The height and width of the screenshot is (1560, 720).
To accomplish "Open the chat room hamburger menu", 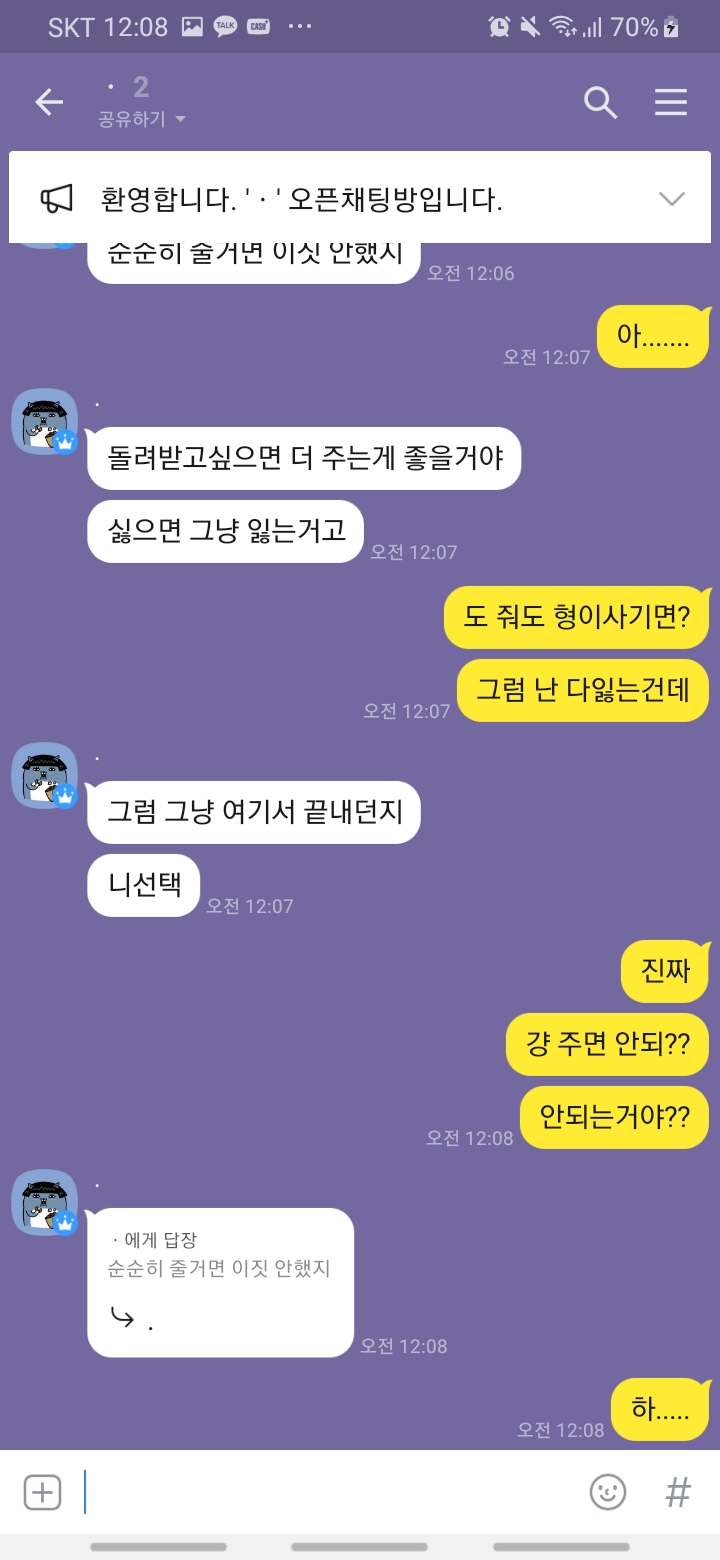I will click(671, 102).
